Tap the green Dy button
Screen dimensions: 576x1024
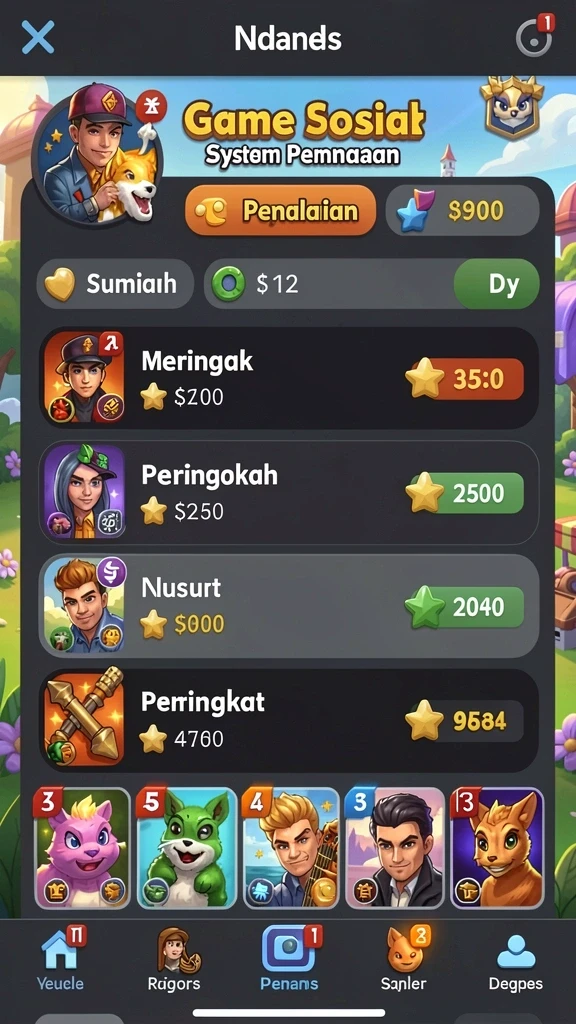point(496,284)
